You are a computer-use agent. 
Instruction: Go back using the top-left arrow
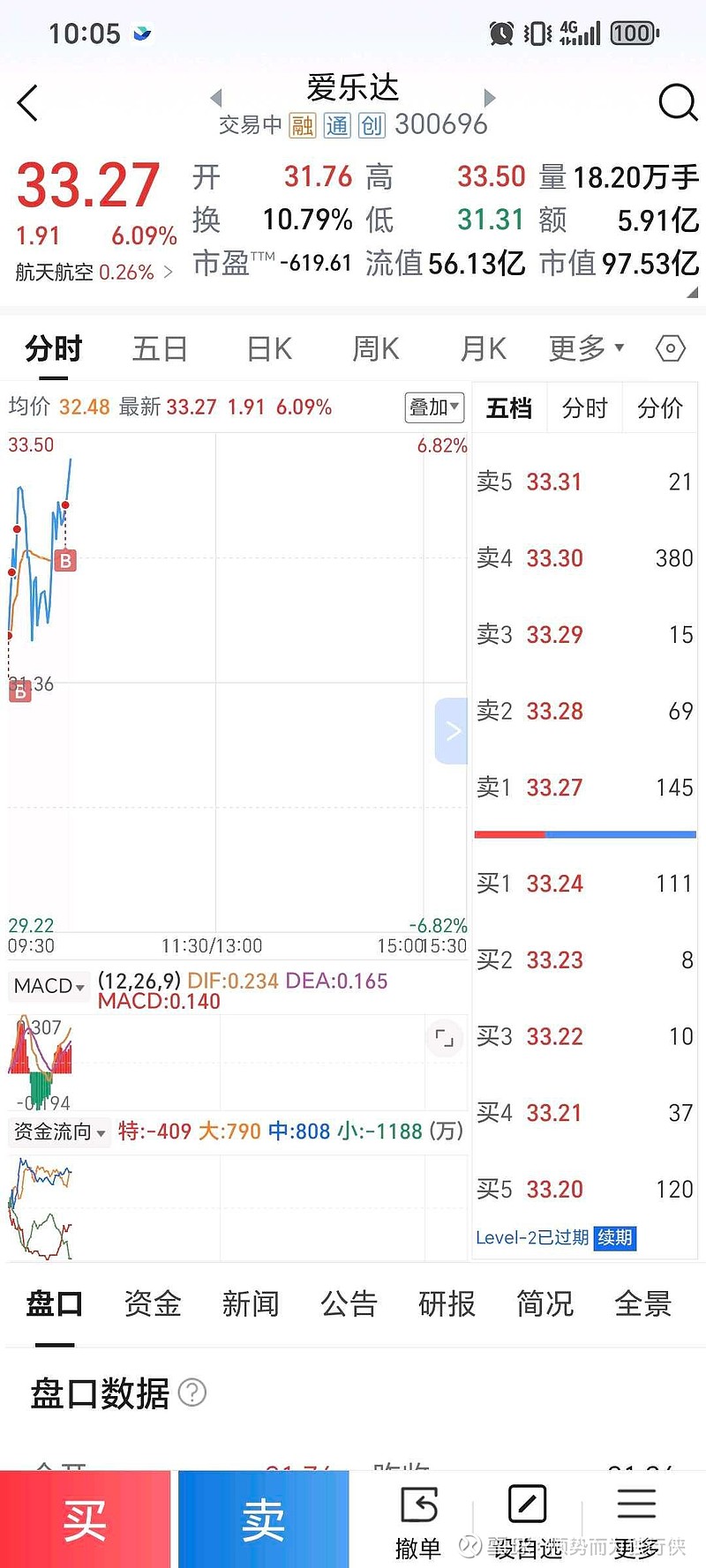pos(28,103)
